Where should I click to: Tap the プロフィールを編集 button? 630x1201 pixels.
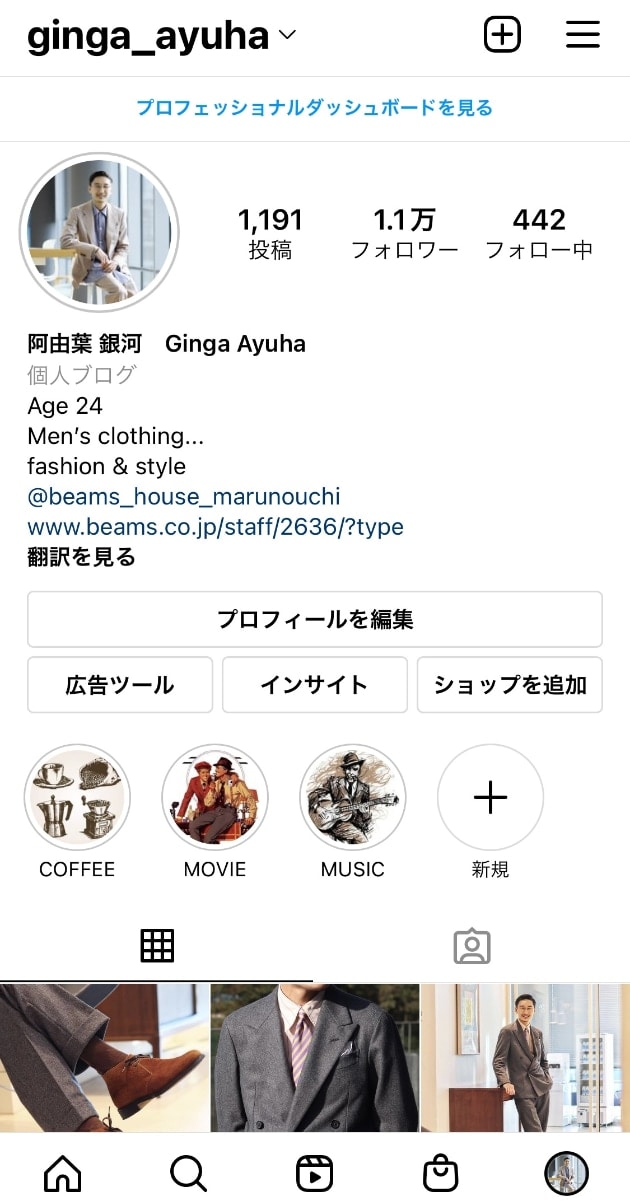coord(315,619)
